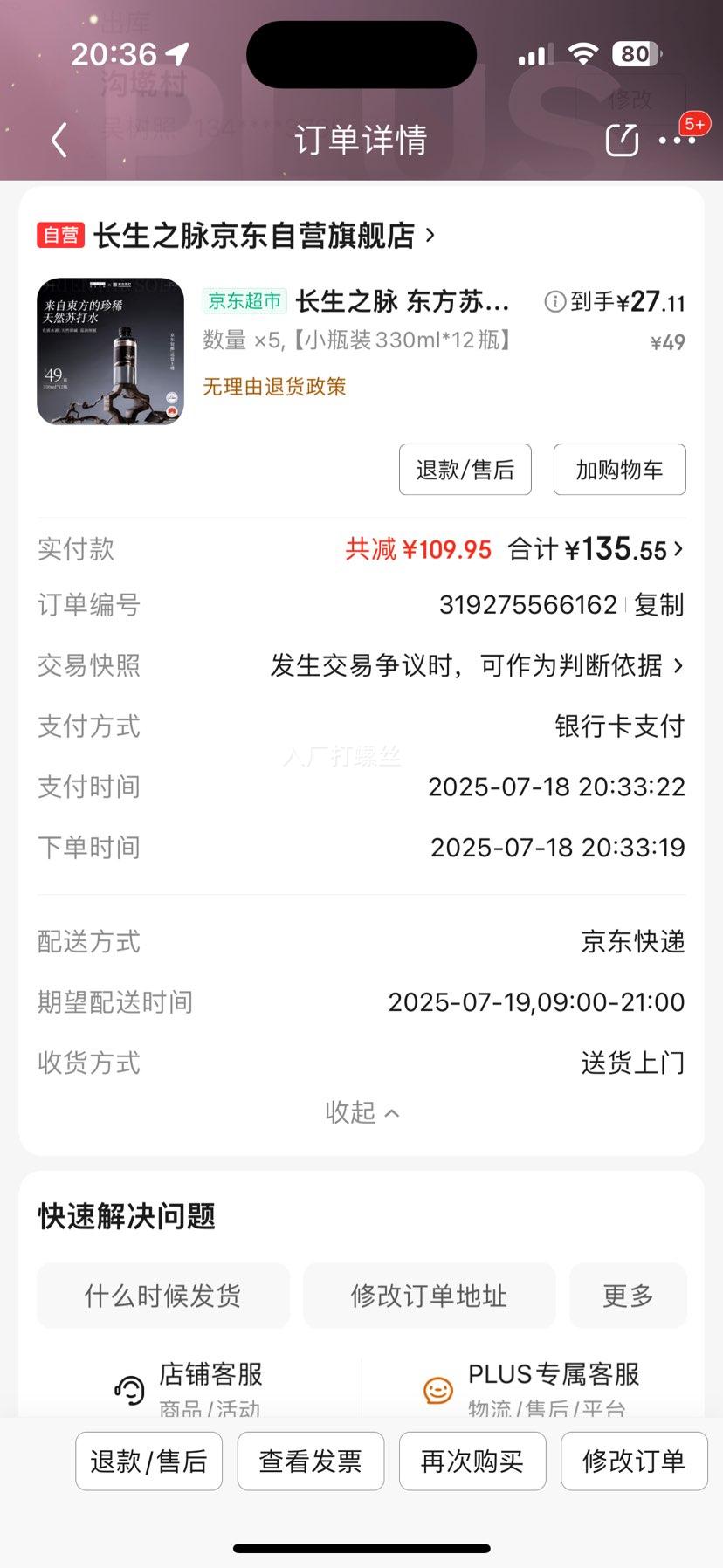Screen dimensions: 723x1568
Task: Choose 修改订单地址 quick question
Action: click(429, 1296)
